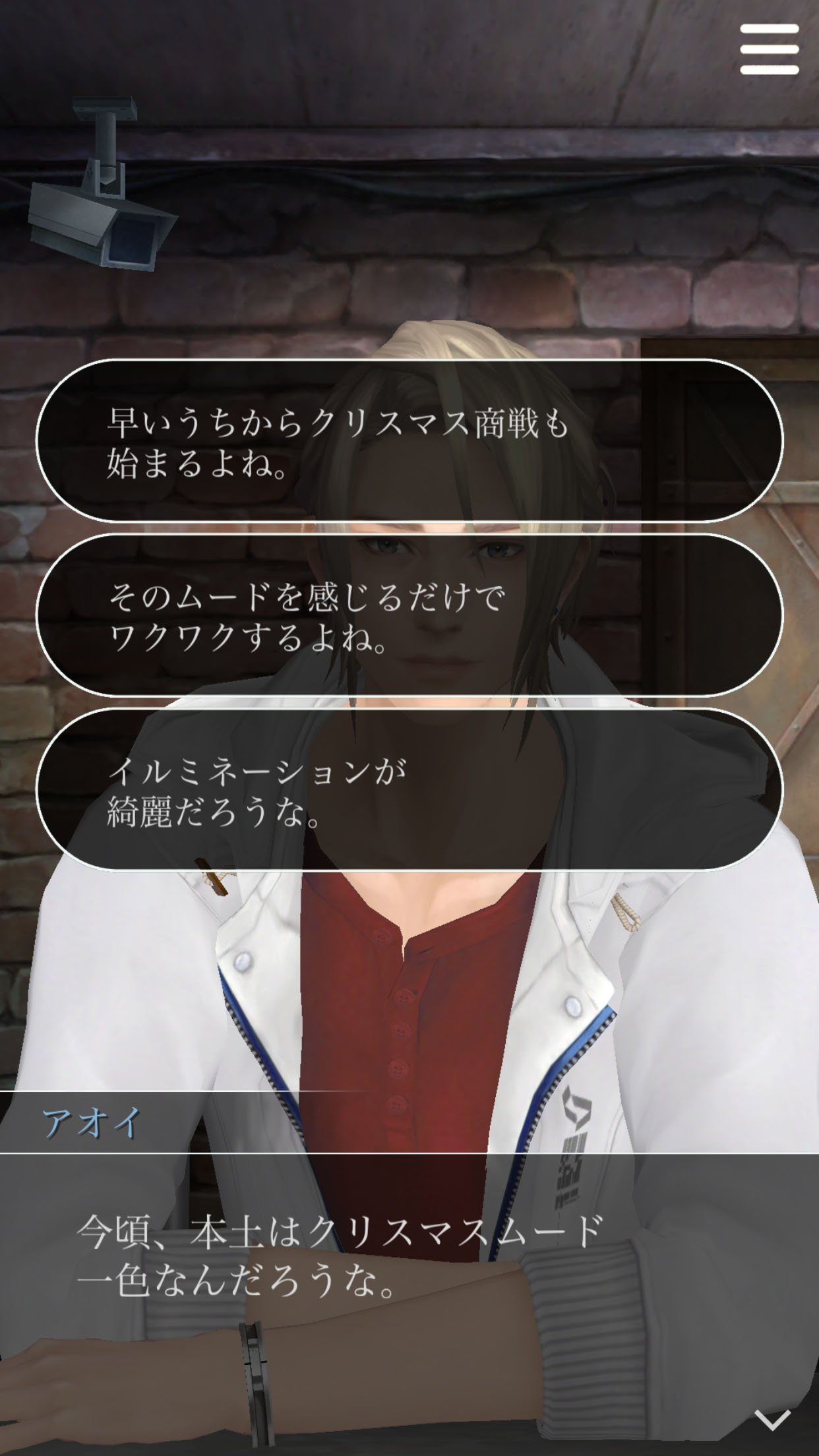
Task: Select reply そのムードを感じるだけでワクワクするよね
Action: (x=409, y=615)
